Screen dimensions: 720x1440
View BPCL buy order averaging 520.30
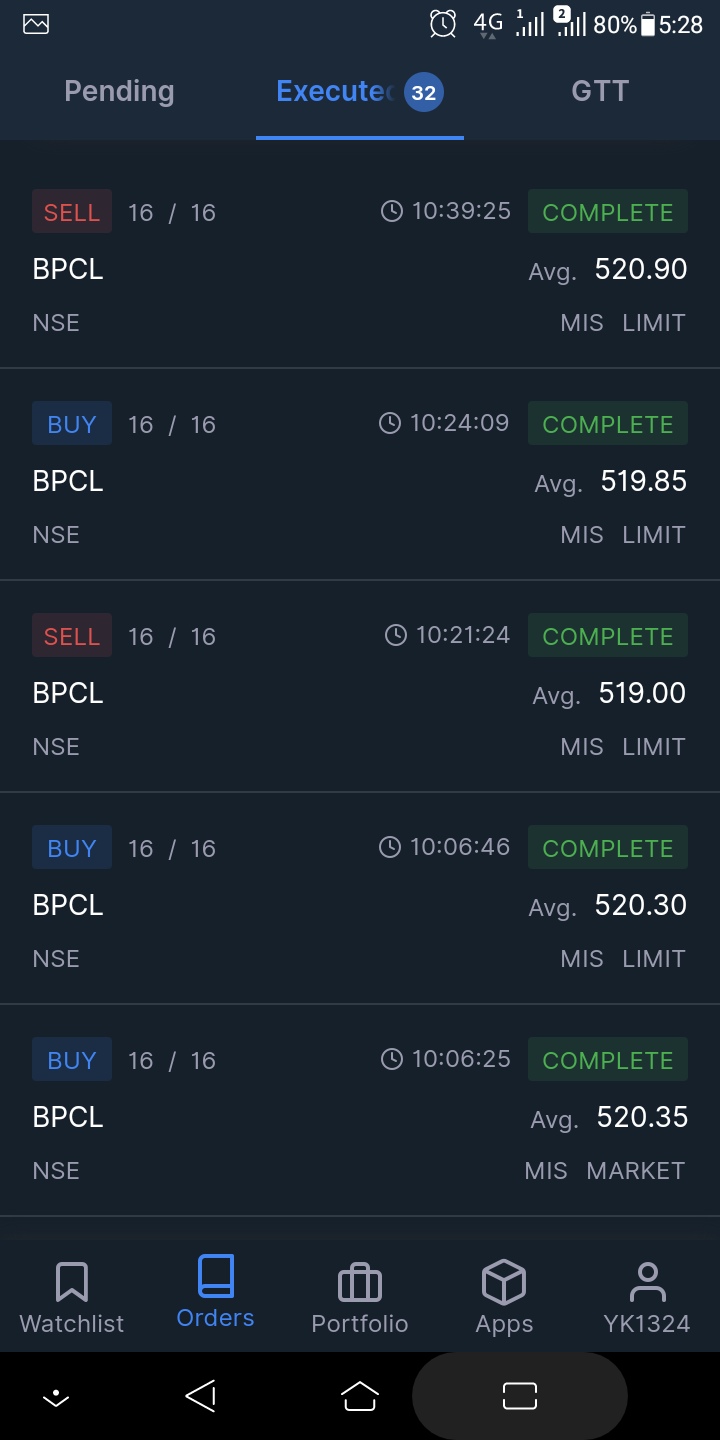point(360,903)
